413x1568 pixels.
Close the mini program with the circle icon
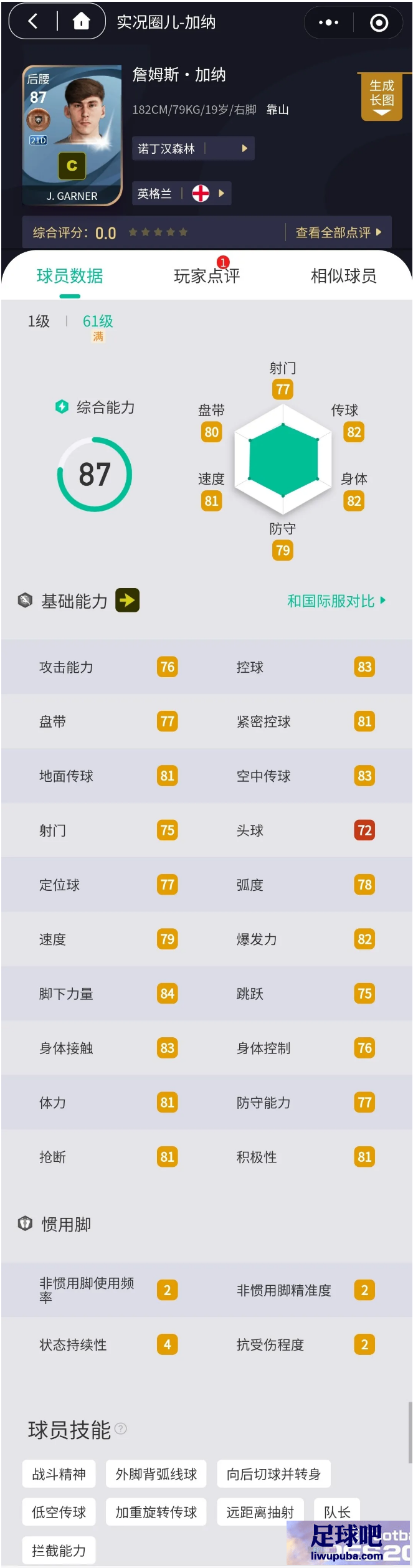[379, 23]
